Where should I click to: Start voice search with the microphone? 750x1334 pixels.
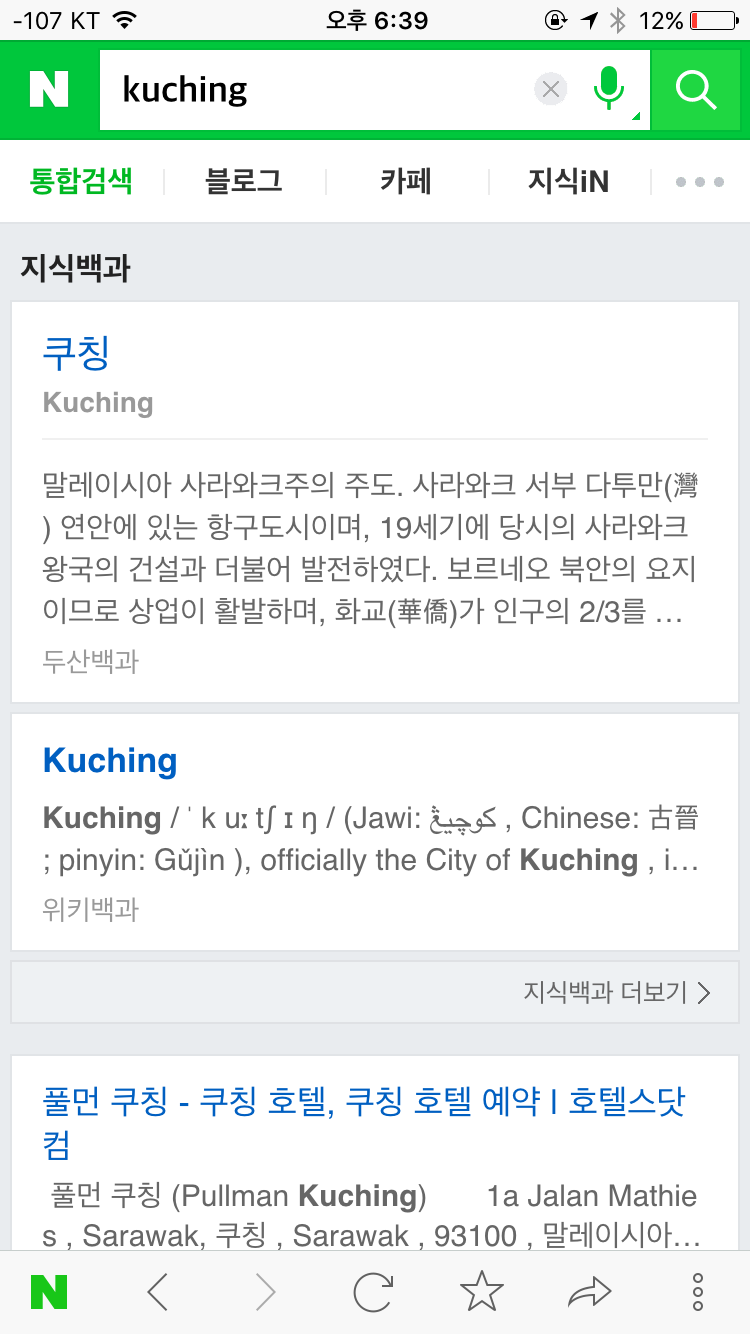click(608, 89)
